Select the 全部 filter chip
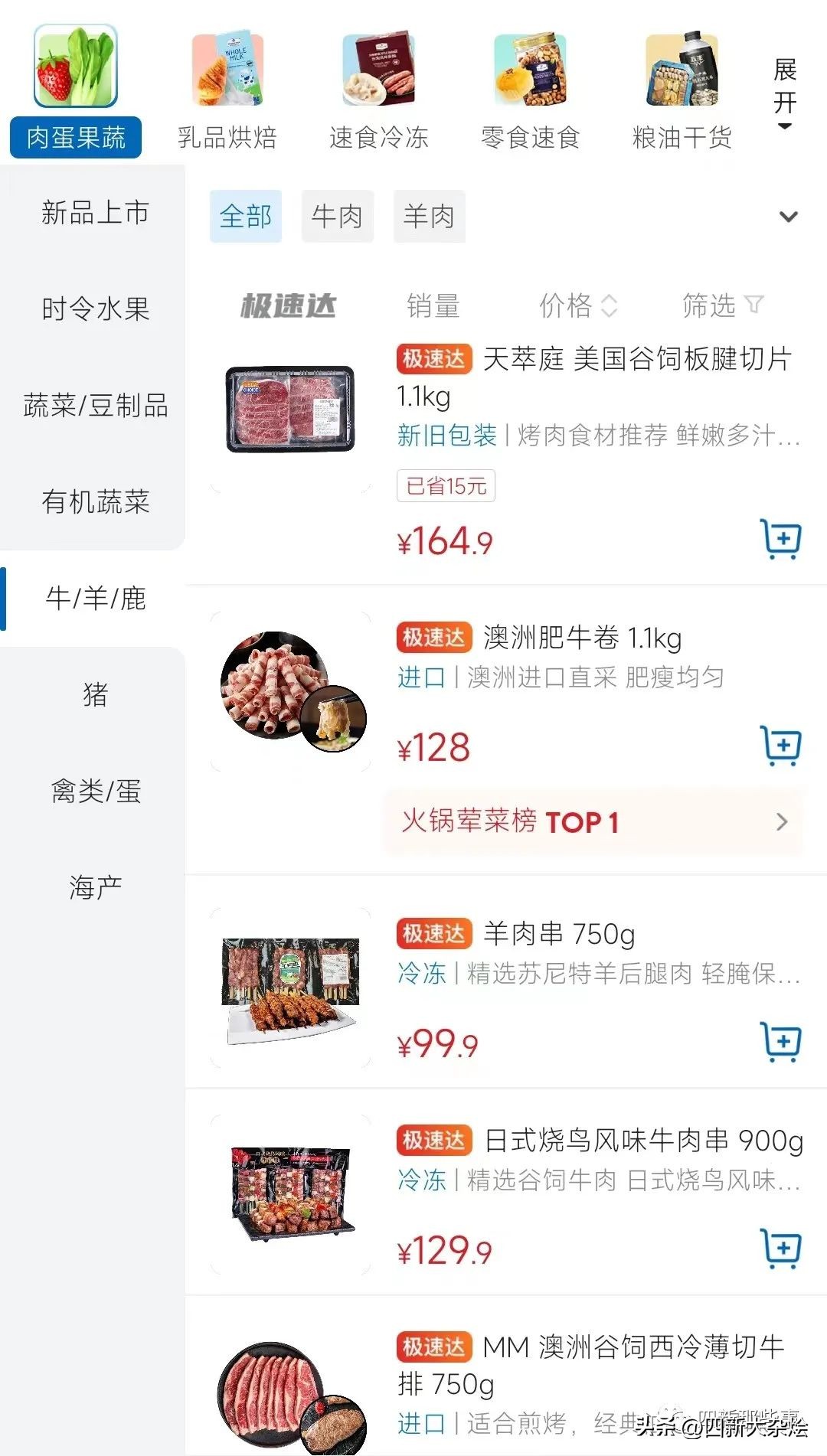Image resolution: width=827 pixels, height=1456 pixels. tap(245, 217)
